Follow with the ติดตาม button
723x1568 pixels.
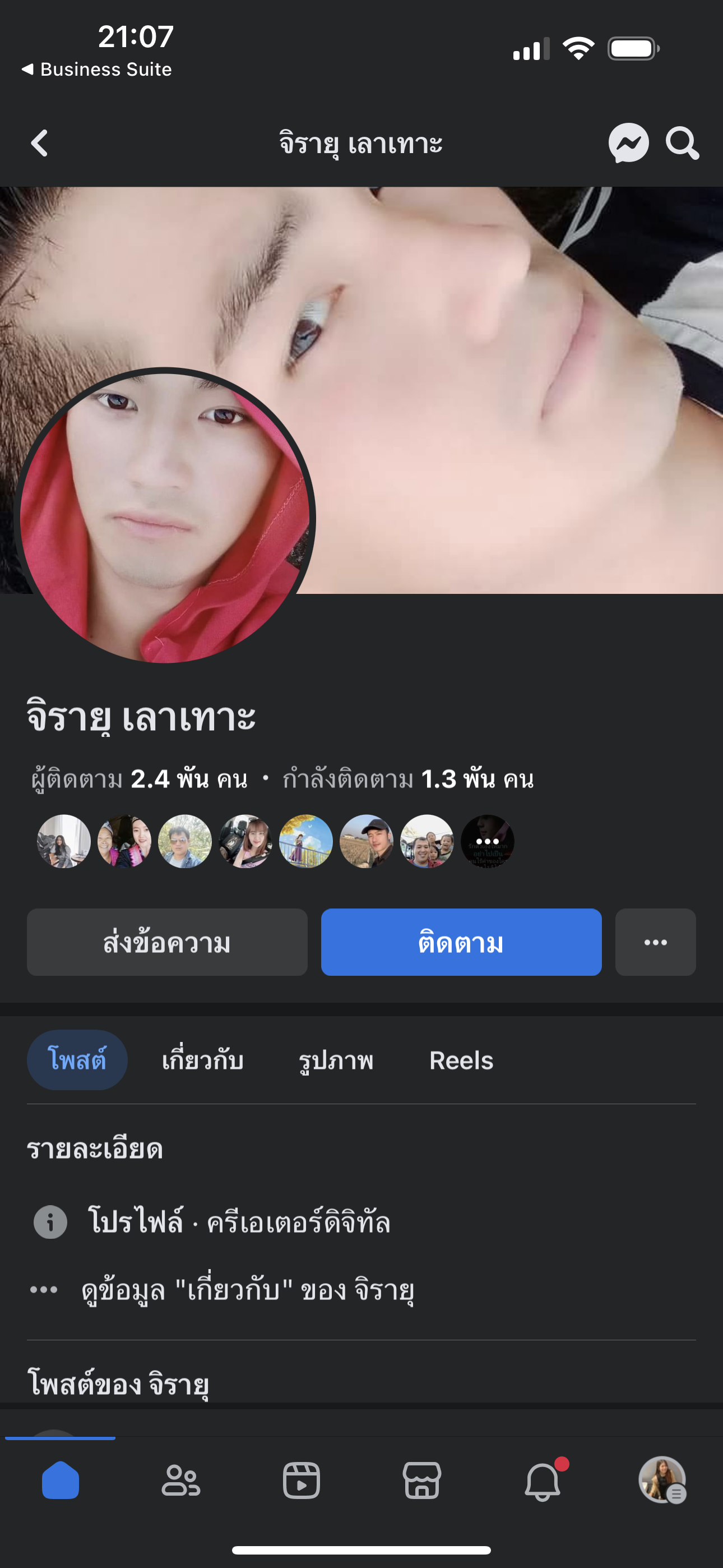[461, 942]
